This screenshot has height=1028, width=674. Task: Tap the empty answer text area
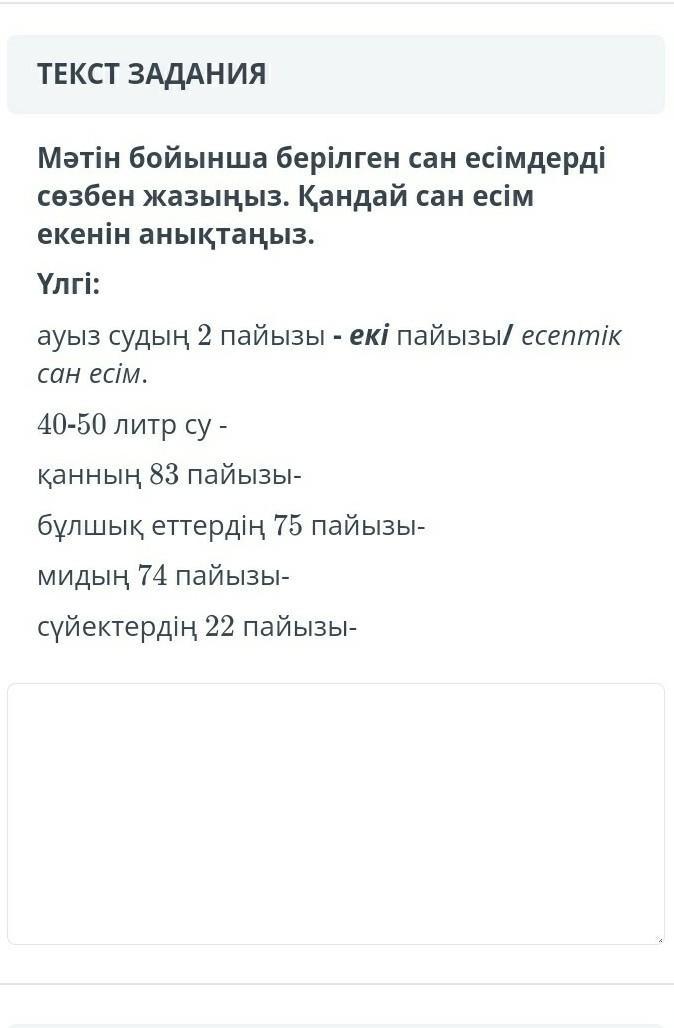click(x=335, y=813)
